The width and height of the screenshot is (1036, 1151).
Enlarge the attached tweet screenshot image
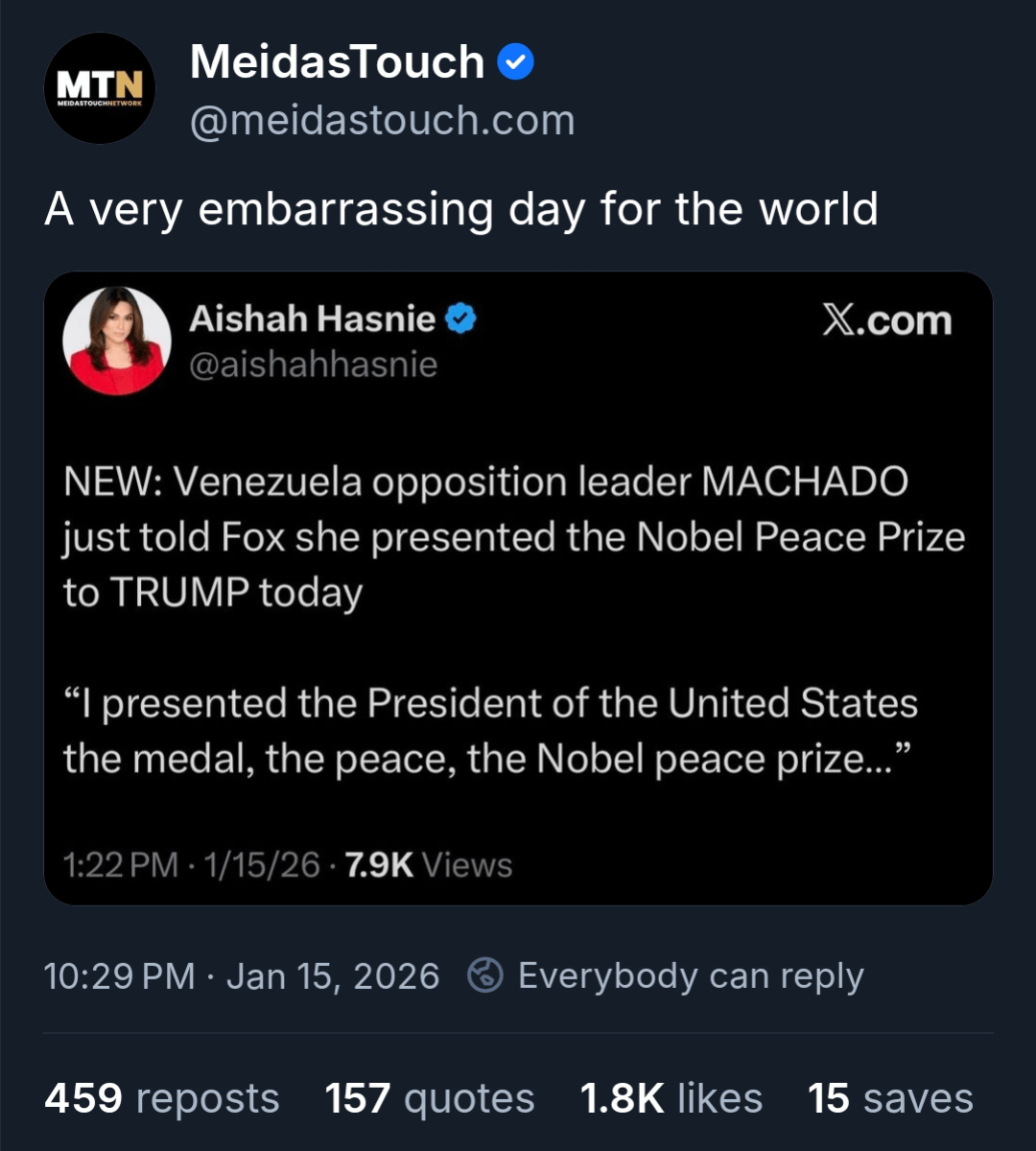click(518, 587)
